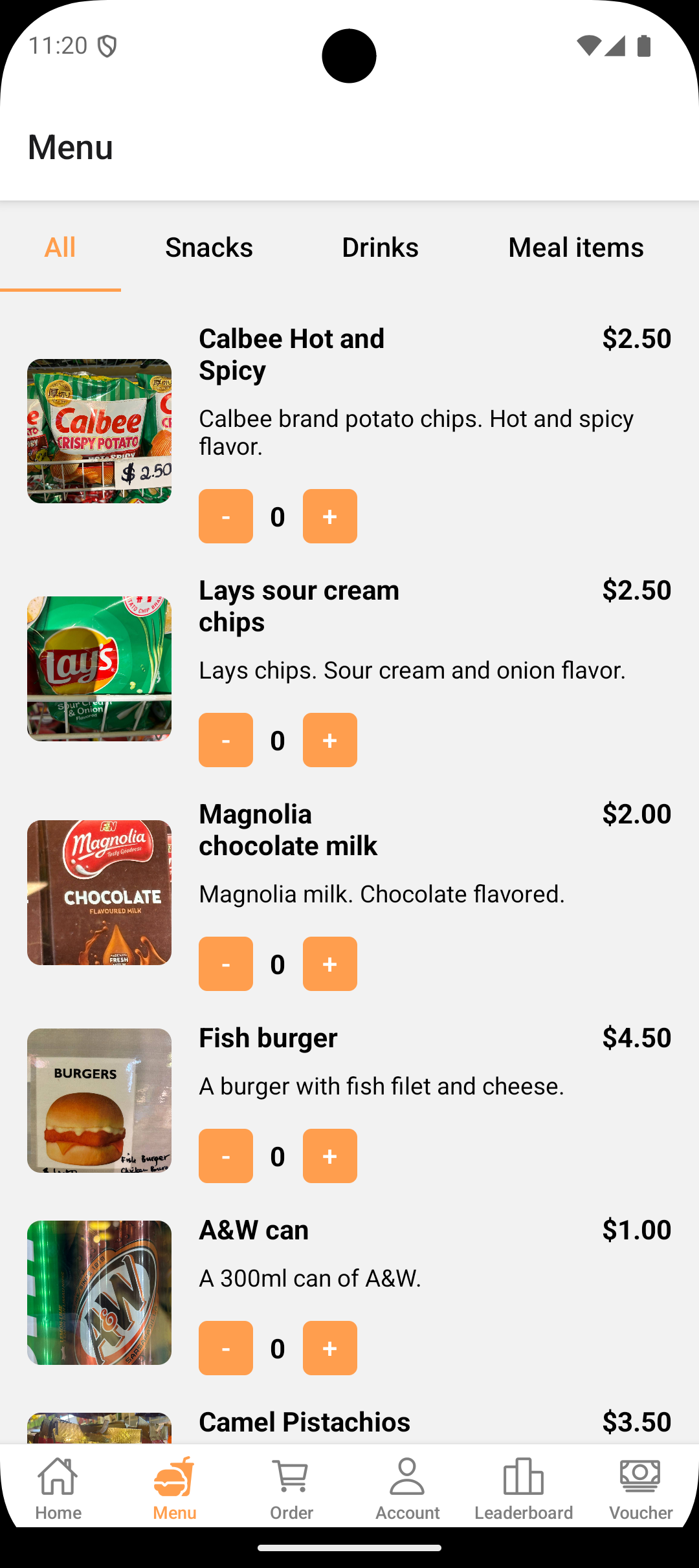699x1568 pixels.
Task: Select the All tab
Action: pyautogui.click(x=60, y=248)
